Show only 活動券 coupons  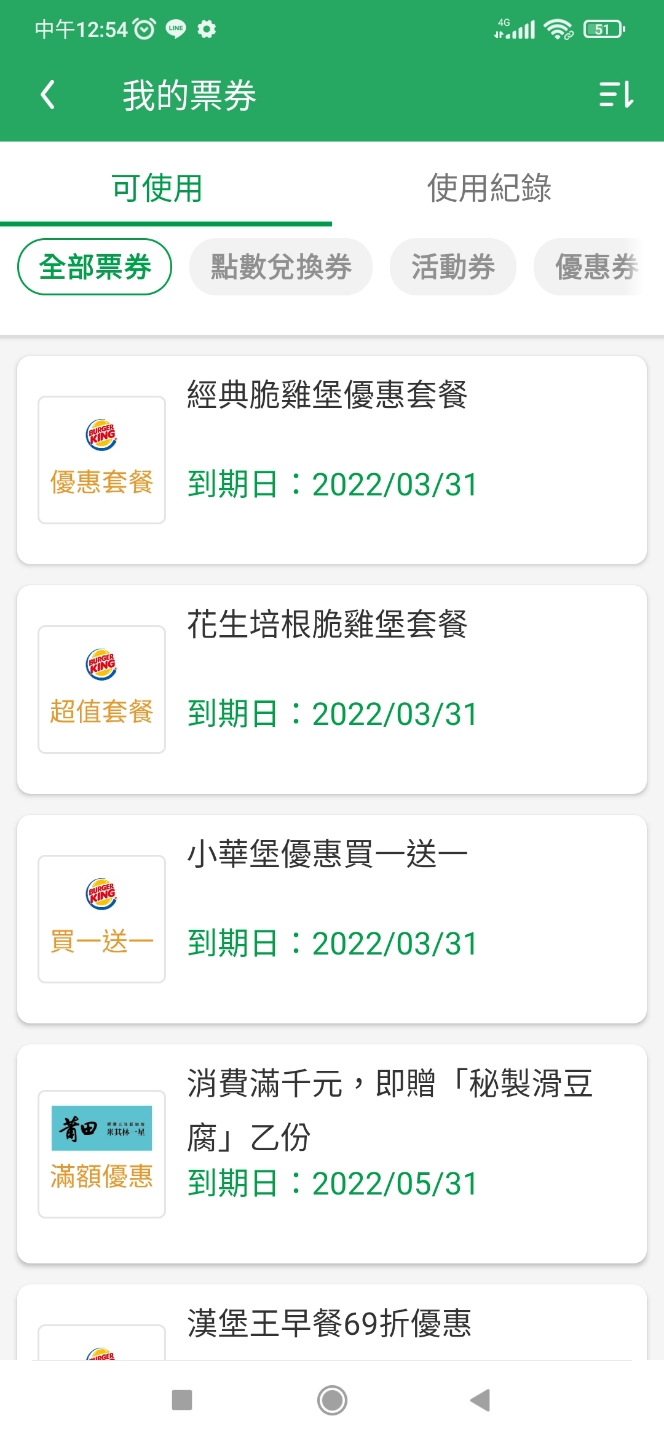tap(453, 267)
